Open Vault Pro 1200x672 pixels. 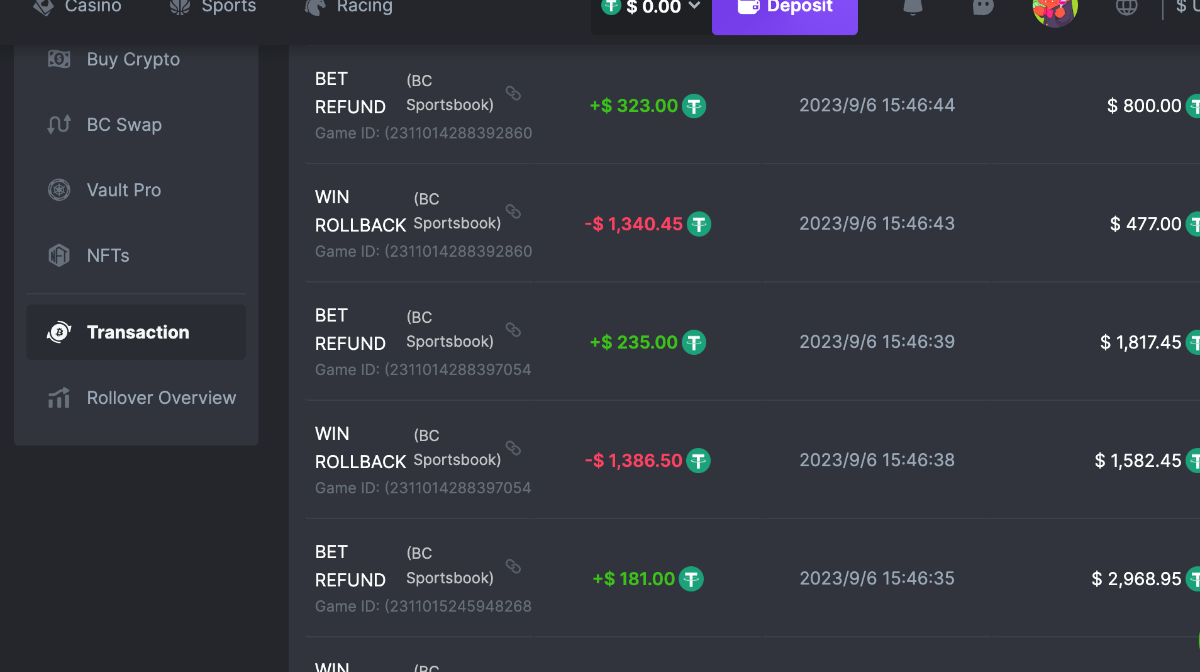click(x=124, y=190)
